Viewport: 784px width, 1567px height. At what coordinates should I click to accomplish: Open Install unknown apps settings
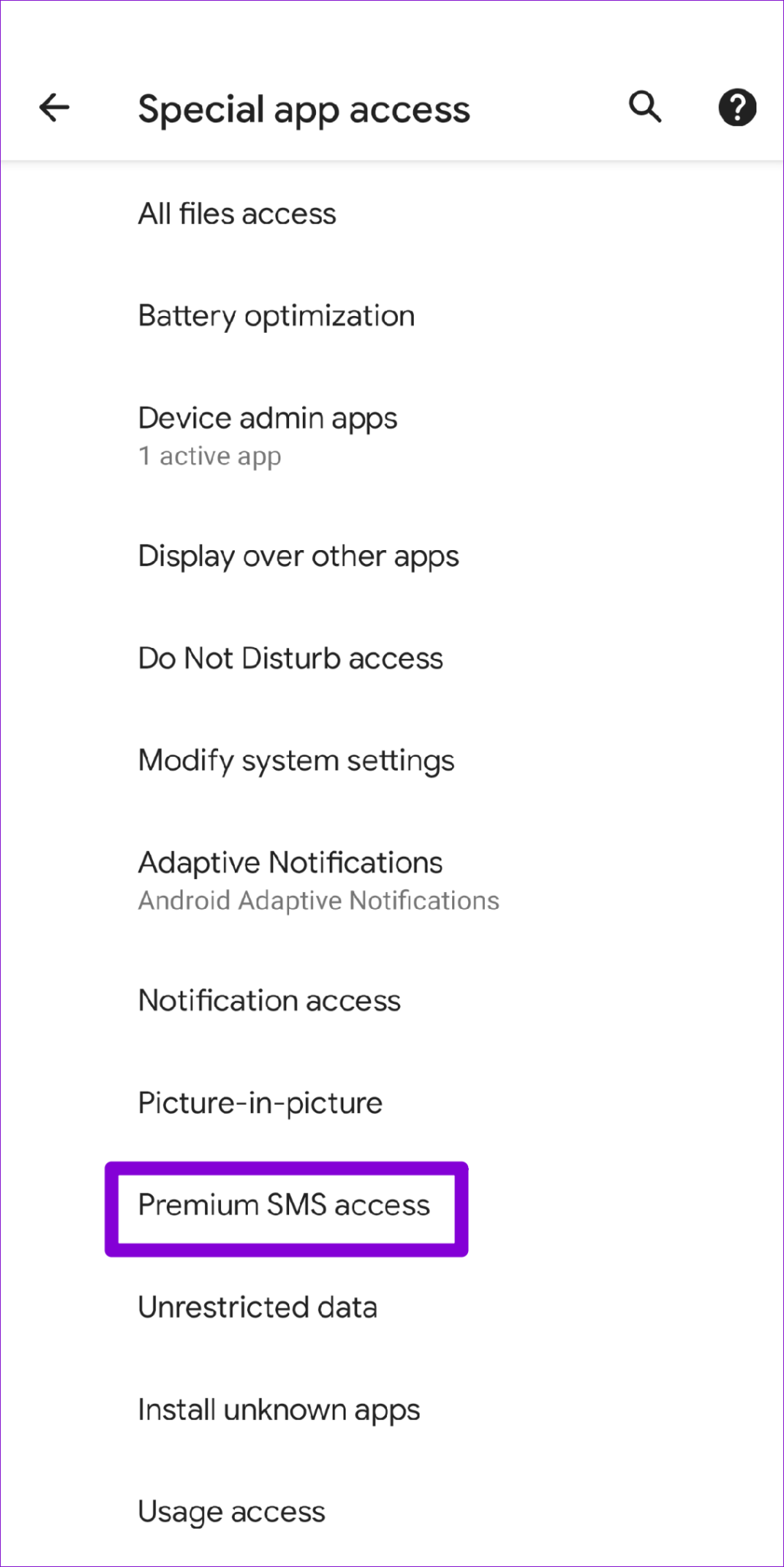click(x=278, y=1410)
